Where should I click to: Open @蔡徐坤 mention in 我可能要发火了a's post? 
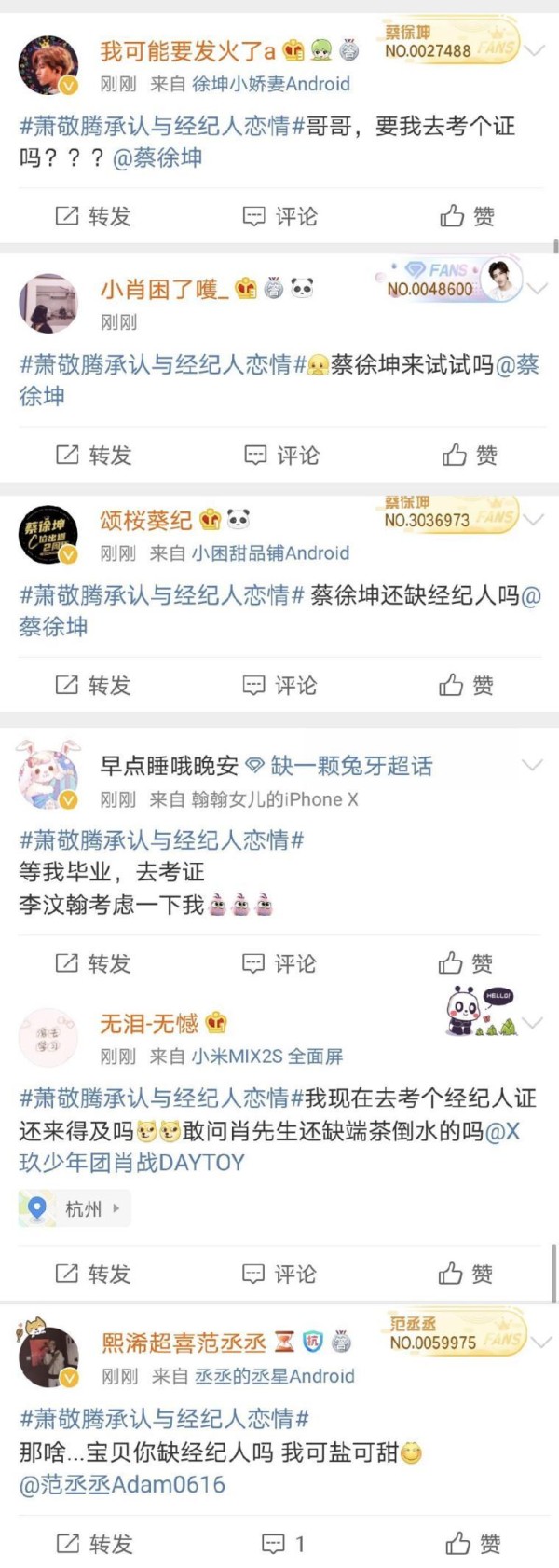click(x=157, y=158)
